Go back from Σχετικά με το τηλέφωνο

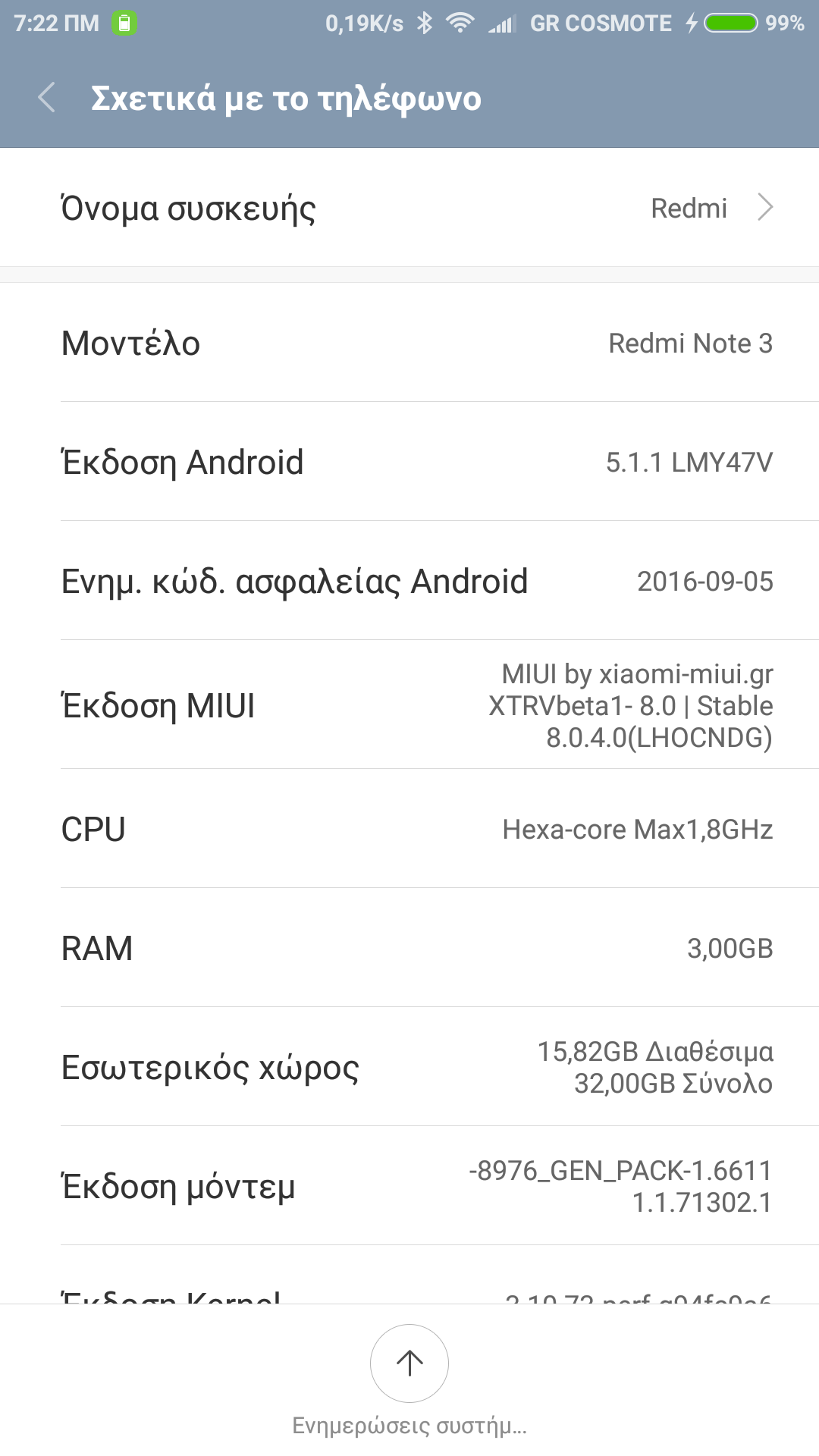47,99
